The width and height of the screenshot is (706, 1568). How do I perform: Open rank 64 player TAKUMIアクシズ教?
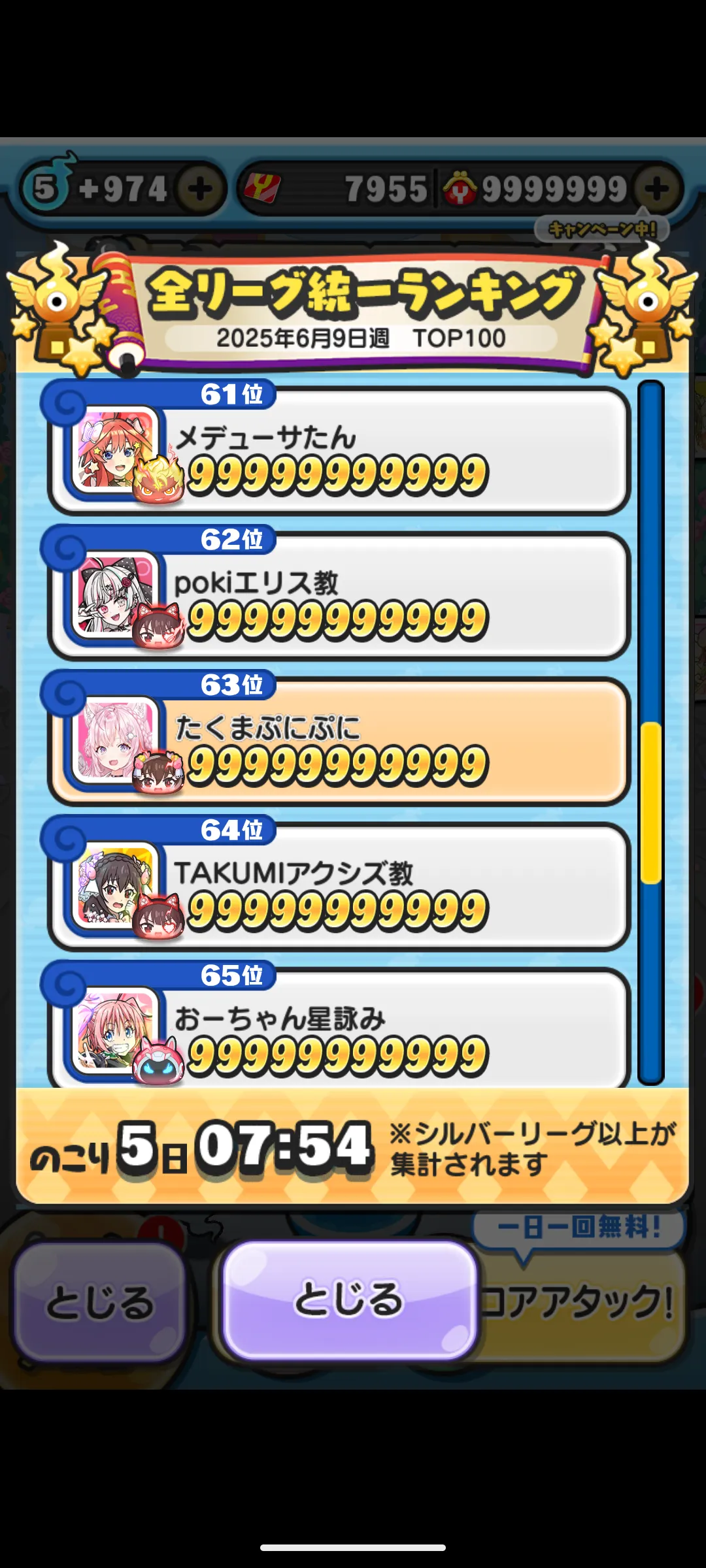[x=339, y=888]
